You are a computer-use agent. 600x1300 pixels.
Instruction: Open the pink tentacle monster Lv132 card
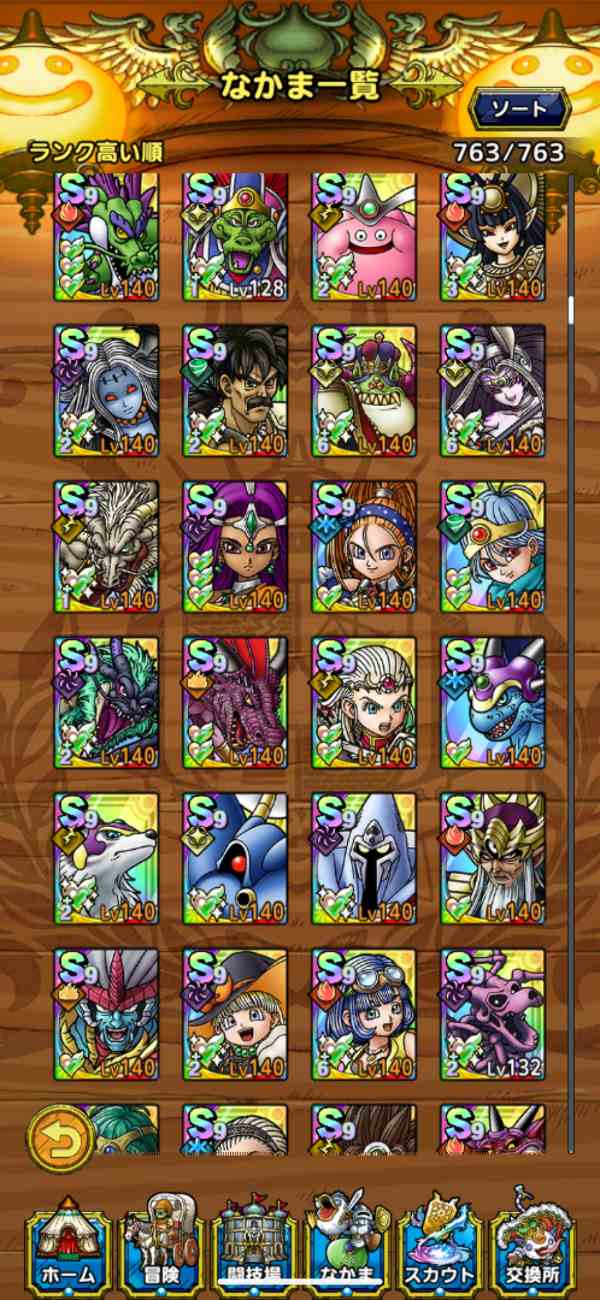coord(493,1013)
